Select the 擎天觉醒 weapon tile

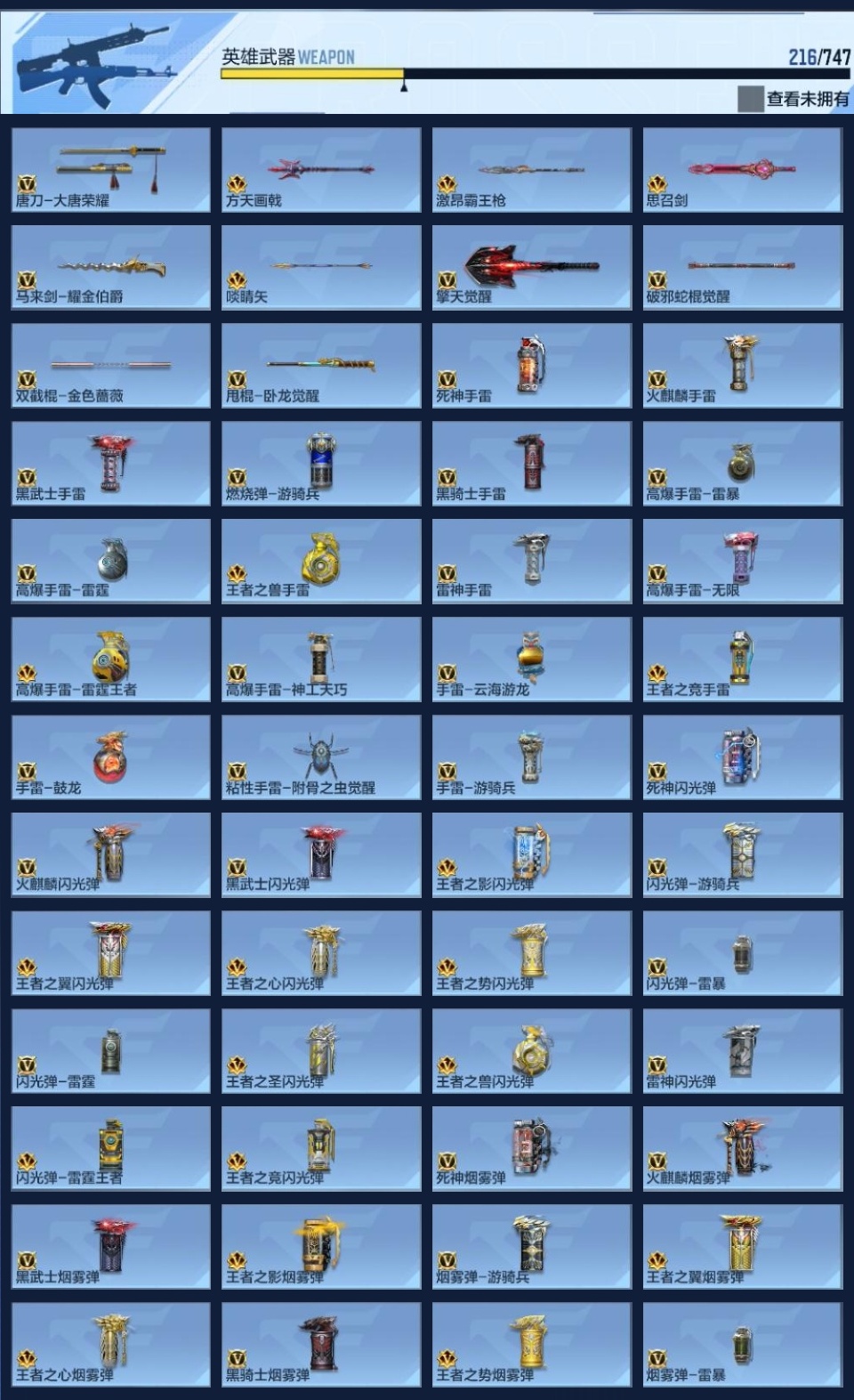tap(532, 267)
